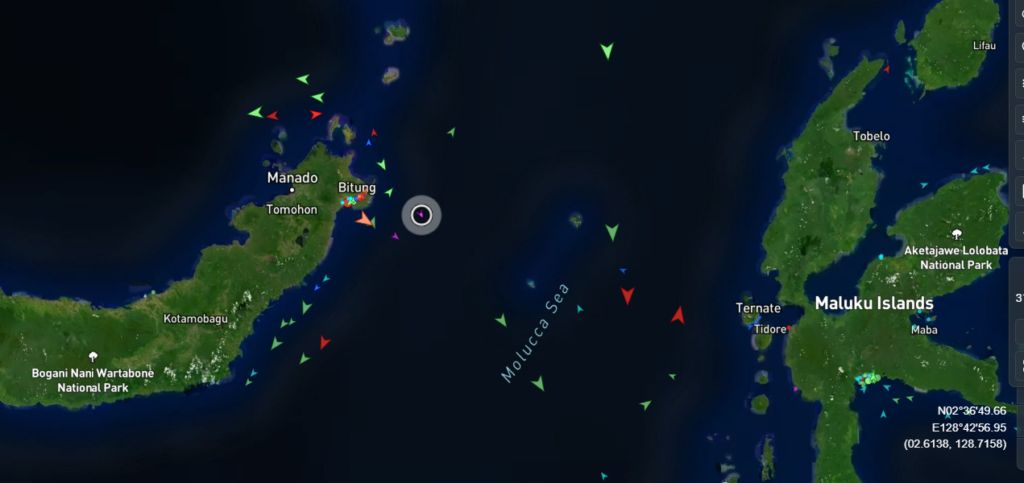Select the small purple vessel arrow beside circled ship
The image size is (1024, 483).
tap(395, 236)
